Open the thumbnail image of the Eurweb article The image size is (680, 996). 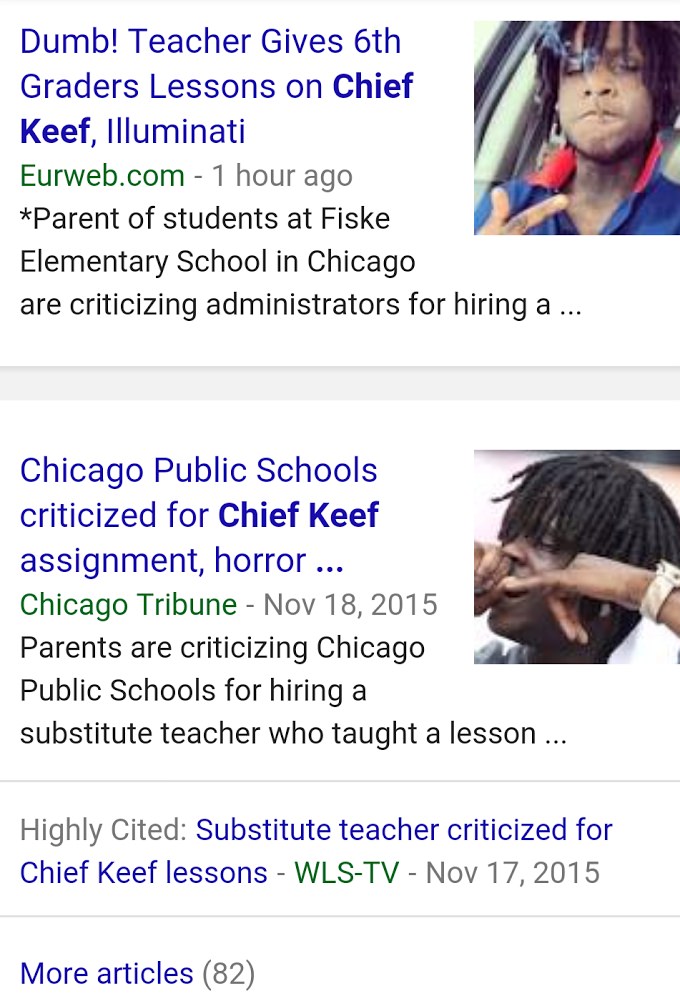pos(576,129)
